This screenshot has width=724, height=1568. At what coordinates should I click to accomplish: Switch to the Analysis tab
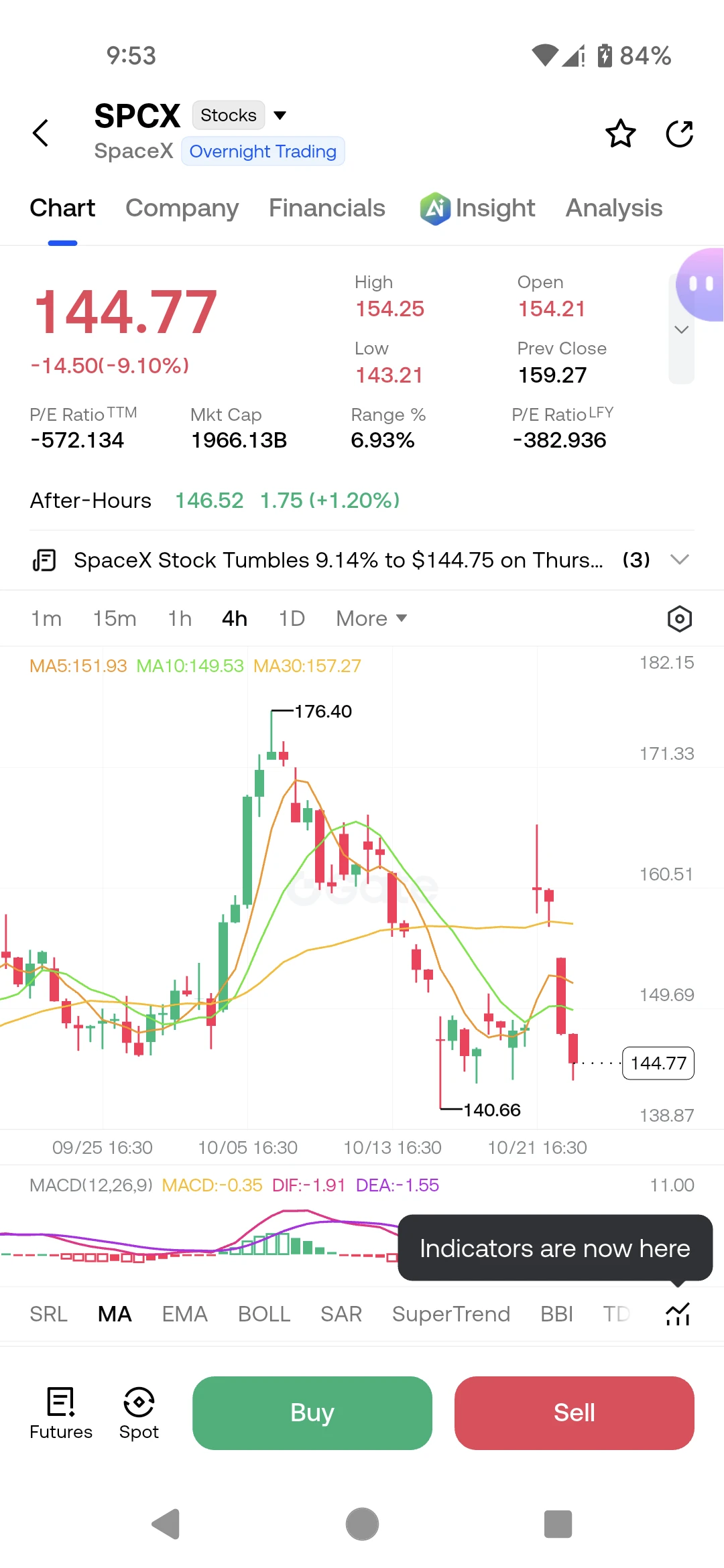tap(613, 208)
